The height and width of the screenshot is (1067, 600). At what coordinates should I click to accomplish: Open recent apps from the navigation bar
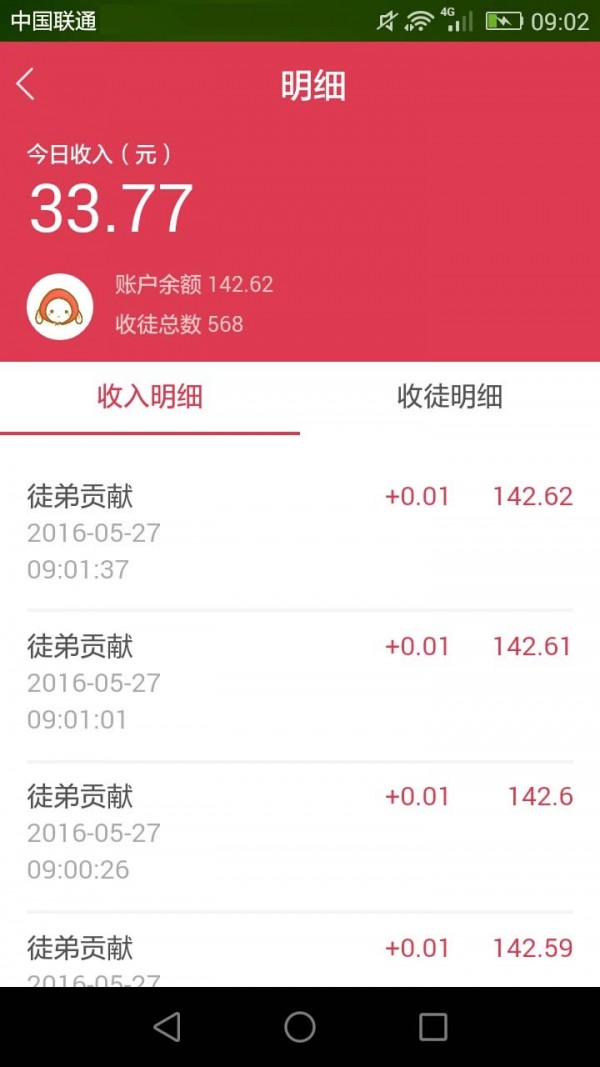click(x=433, y=1027)
